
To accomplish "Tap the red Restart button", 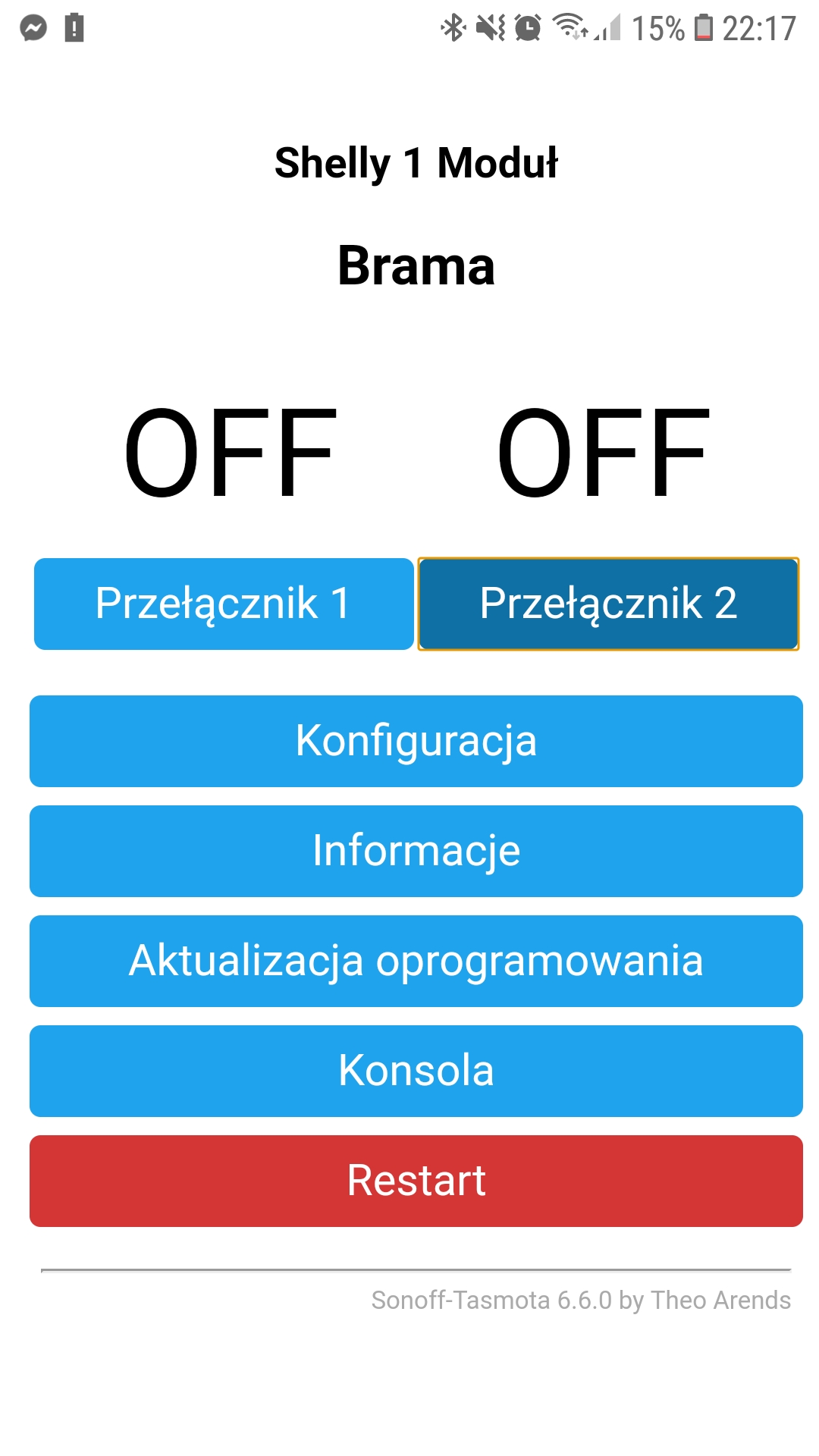I will 416,1181.
